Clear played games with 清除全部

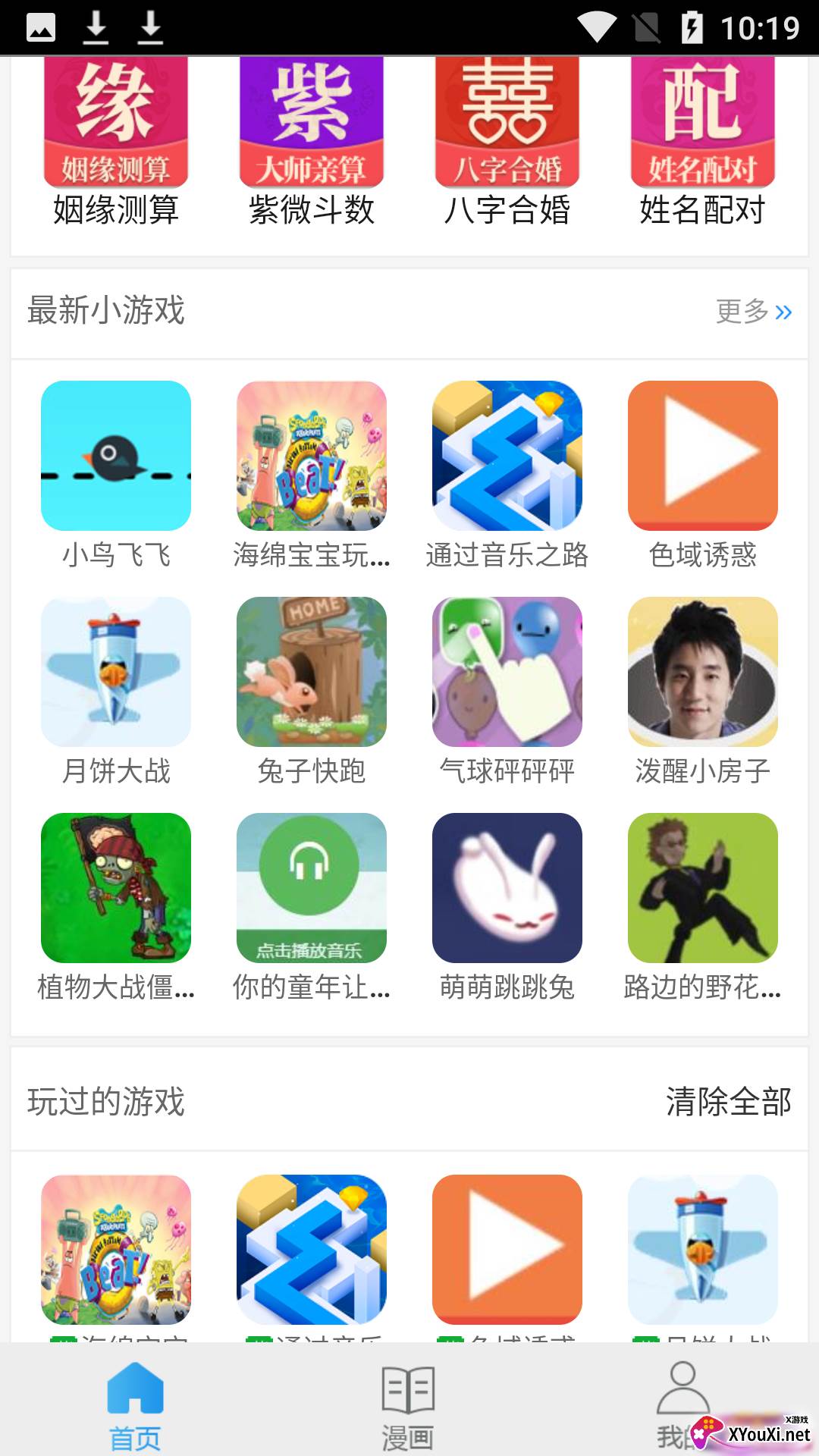pos(728,1102)
